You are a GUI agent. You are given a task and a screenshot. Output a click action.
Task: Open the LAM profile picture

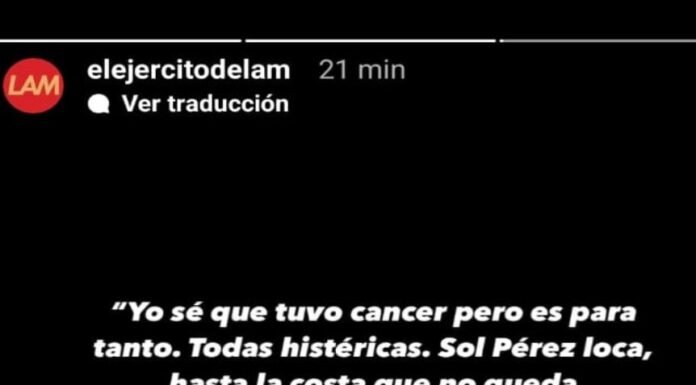pyautogui.click(x=33, y=86)
